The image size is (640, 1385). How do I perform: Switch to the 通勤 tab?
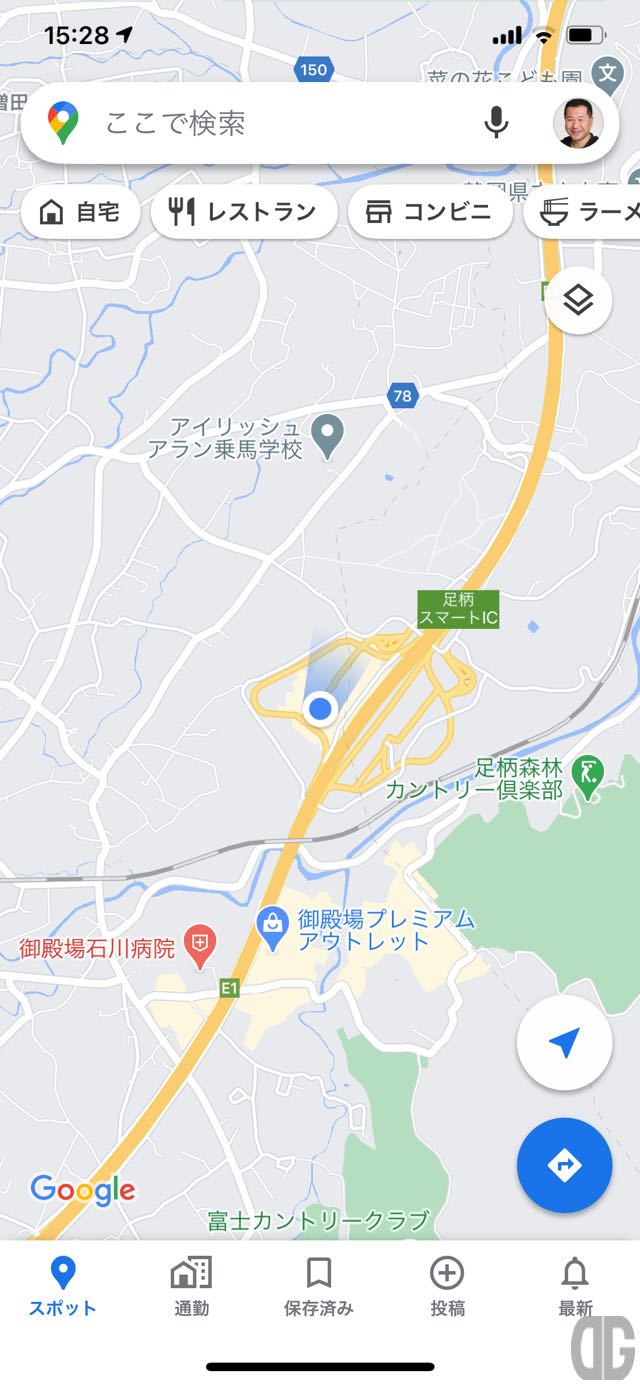190,1287
